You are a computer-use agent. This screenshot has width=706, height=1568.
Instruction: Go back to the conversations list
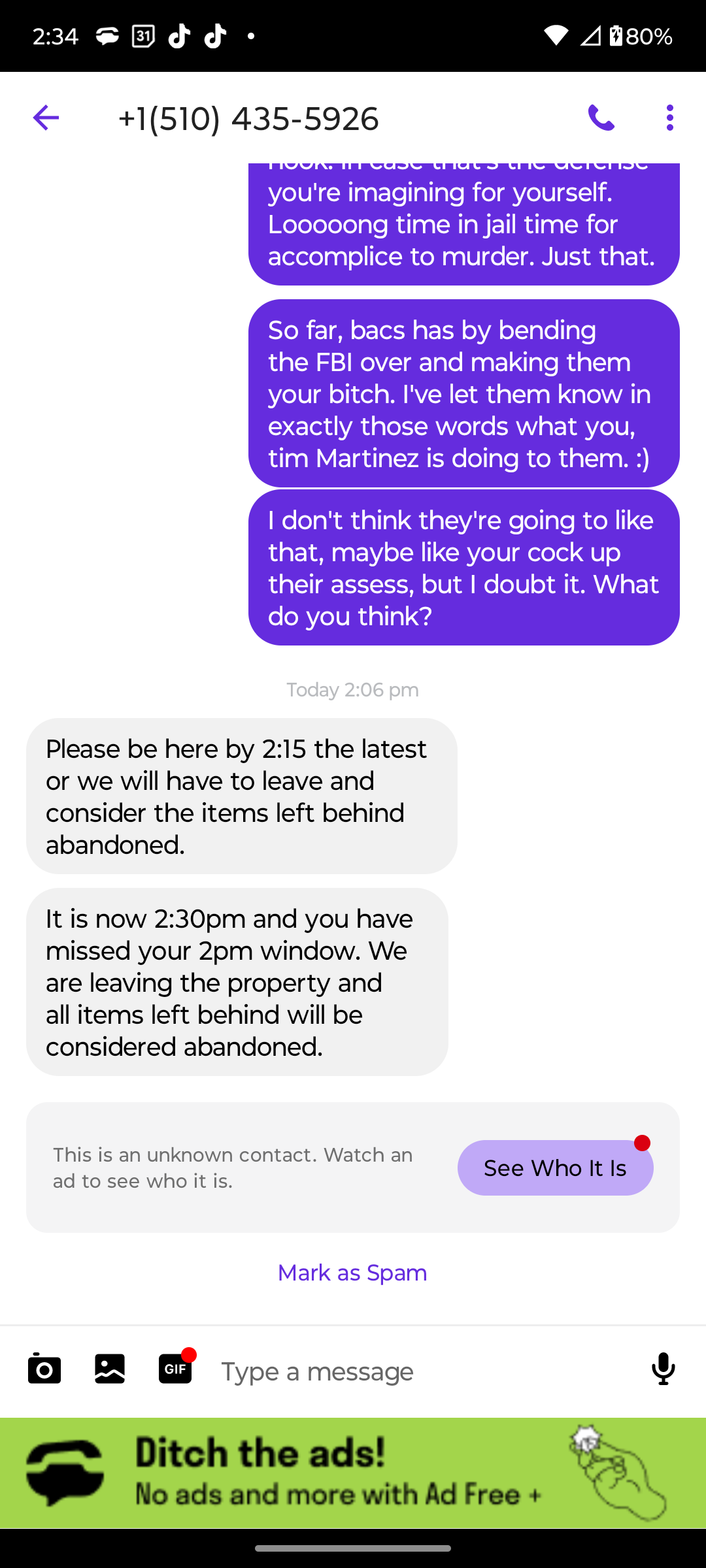tap(46, 118)
